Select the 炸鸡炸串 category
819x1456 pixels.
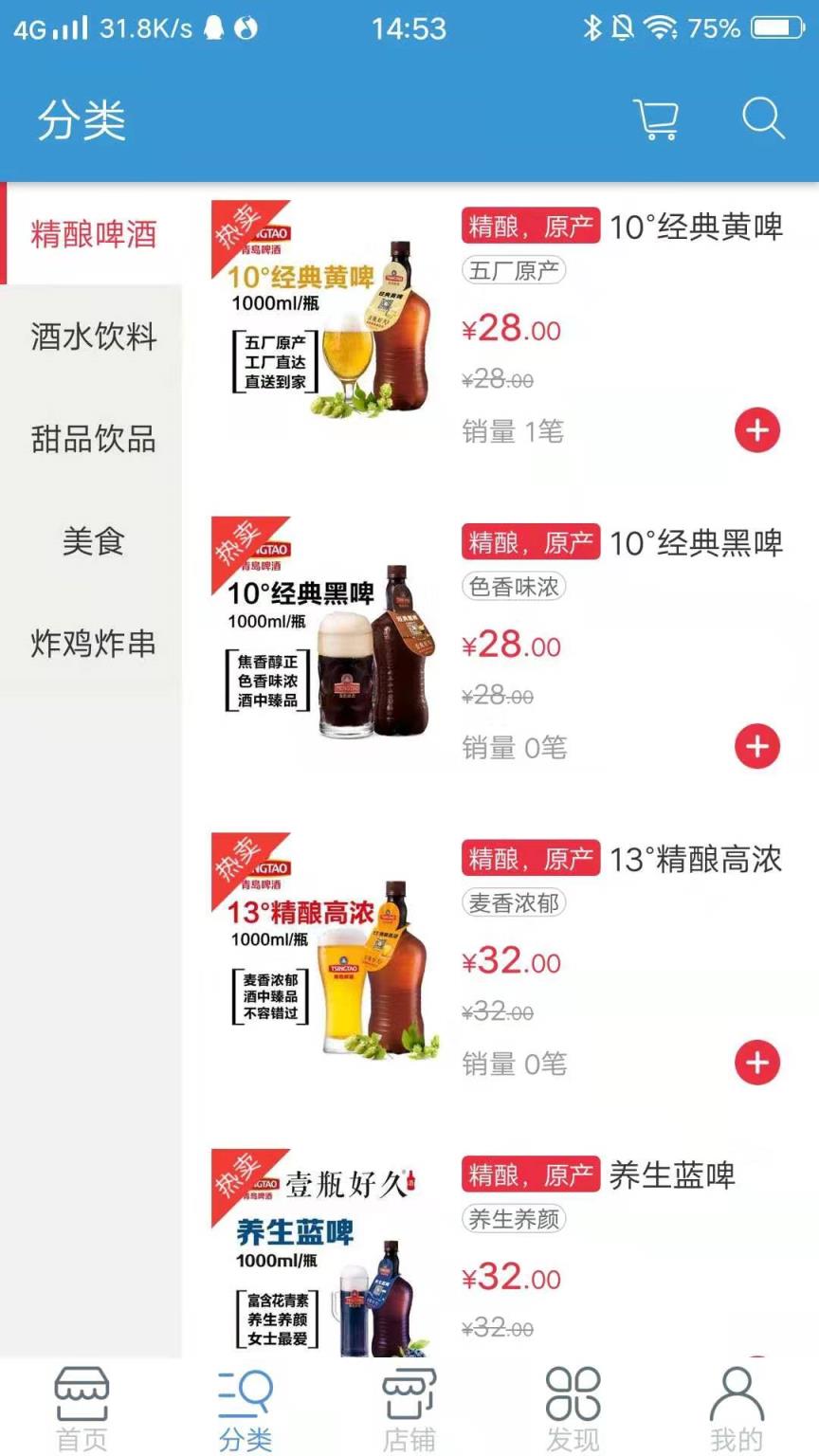pos(92,644)
